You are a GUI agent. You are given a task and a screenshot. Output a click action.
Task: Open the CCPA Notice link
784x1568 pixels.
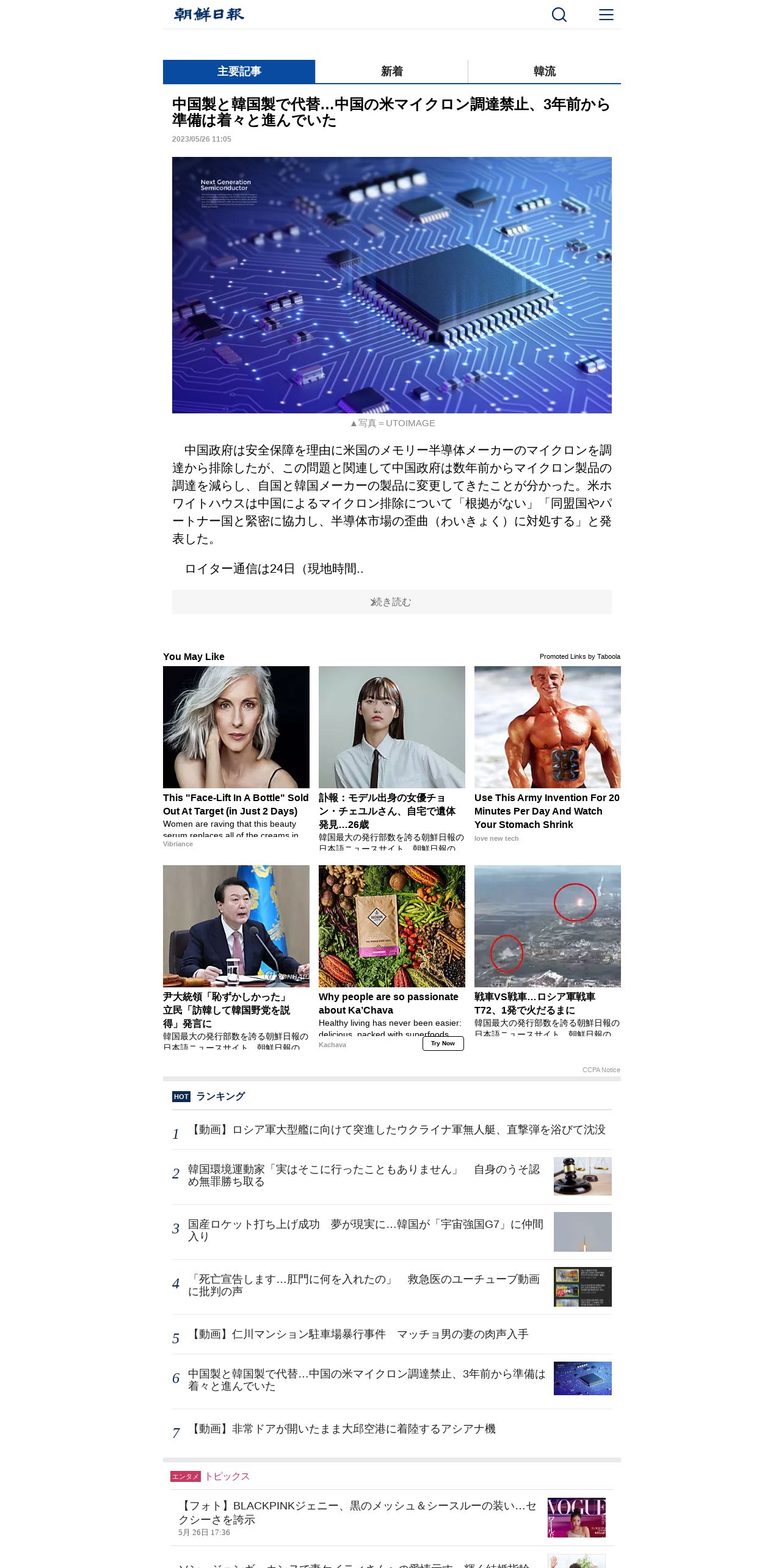[x=601, y=1070]
